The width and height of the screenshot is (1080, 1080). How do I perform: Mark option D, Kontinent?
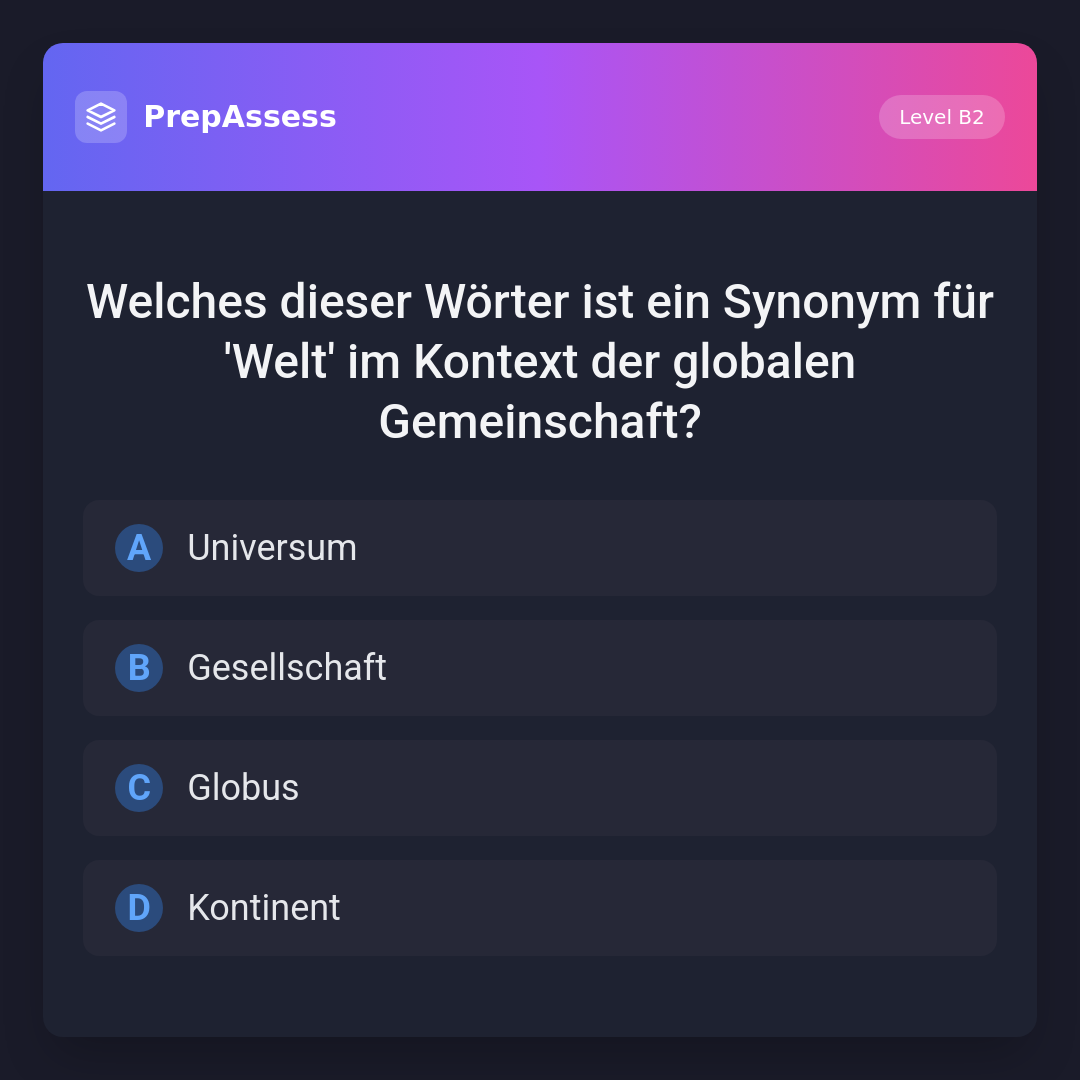pyautogui.click(x=539, y=908)
